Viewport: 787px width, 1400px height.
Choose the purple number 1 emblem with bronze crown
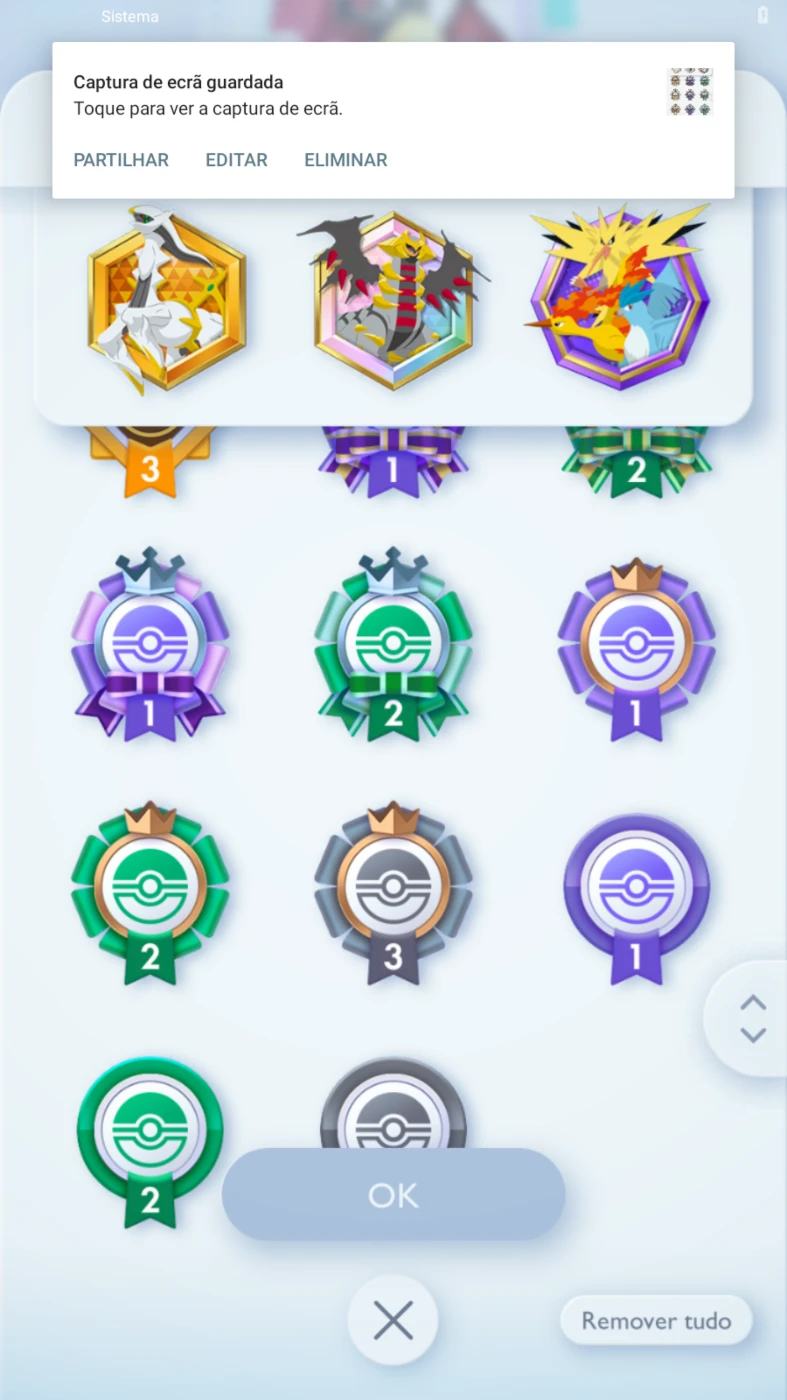click(x=636, y=648)
